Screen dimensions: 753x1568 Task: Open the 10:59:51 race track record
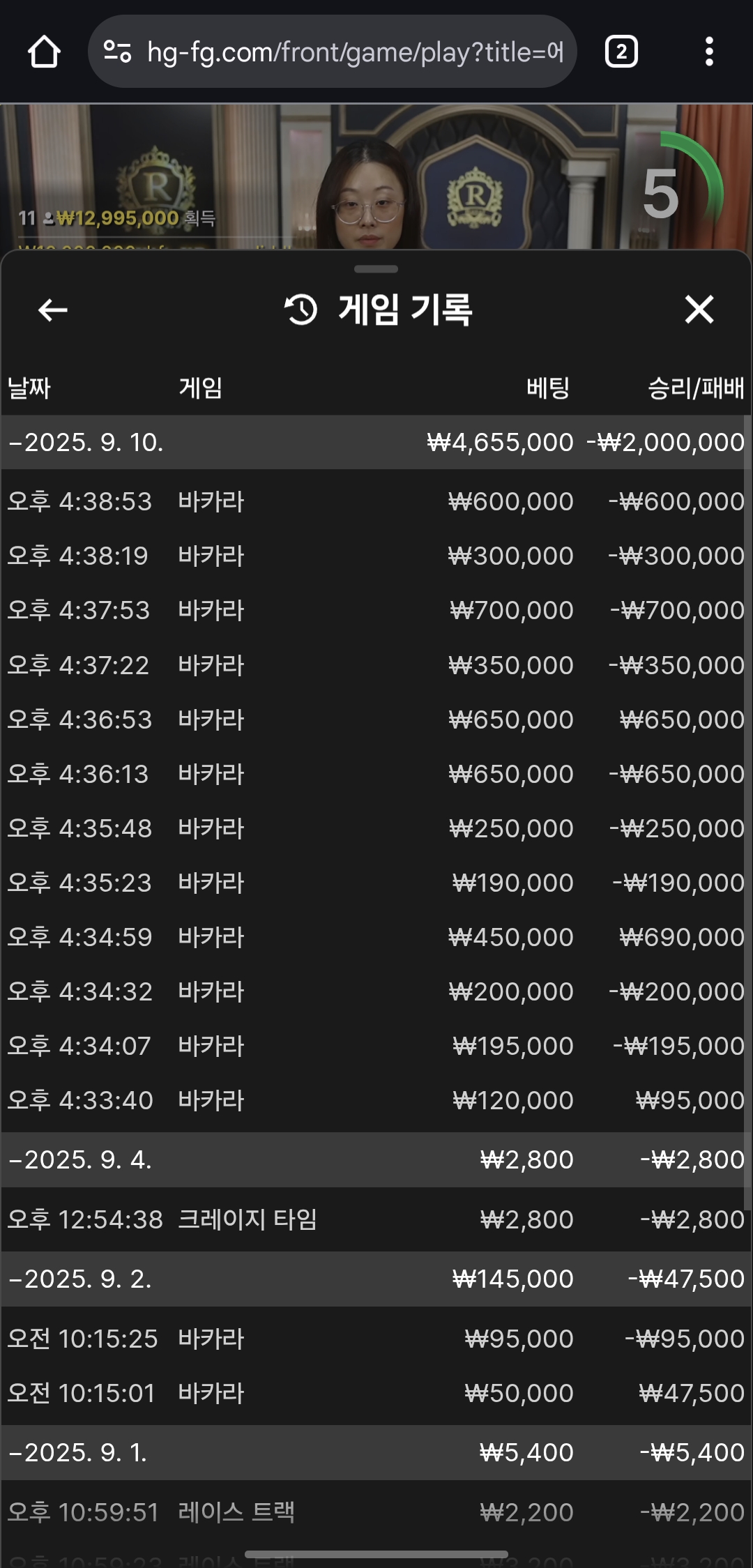click(376, 1512)
